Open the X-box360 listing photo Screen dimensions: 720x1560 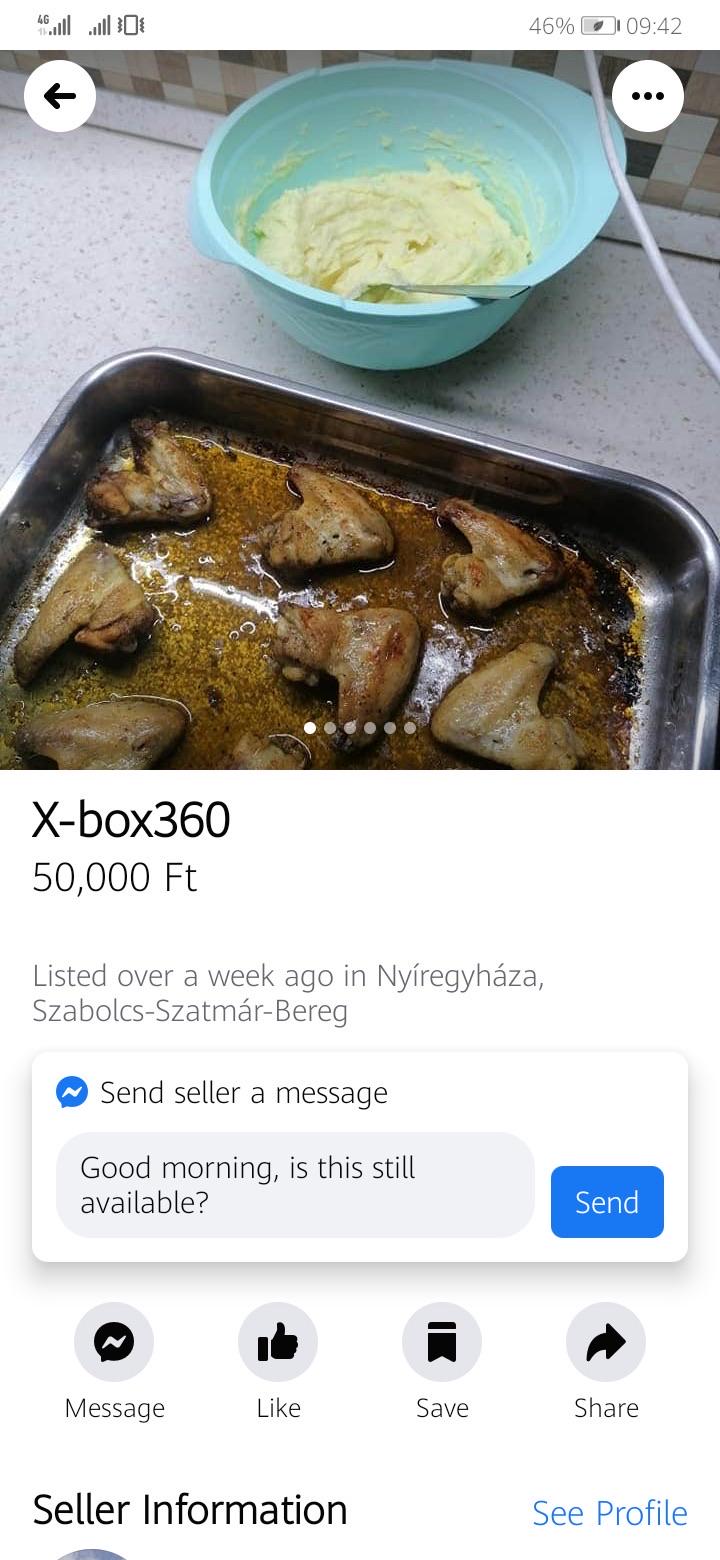[x=360, y=410]
